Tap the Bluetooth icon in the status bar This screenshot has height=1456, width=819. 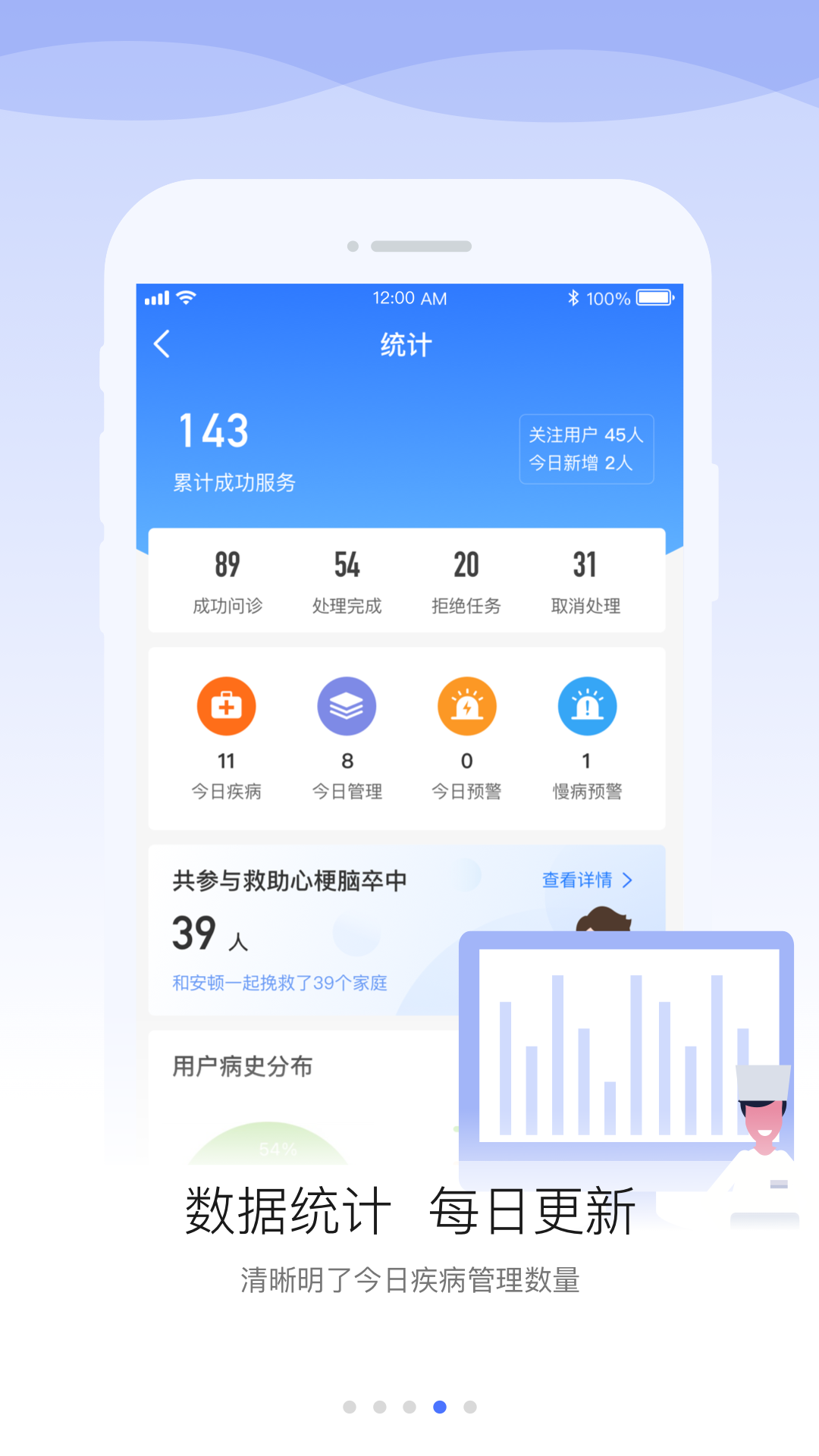click(574, 298)
